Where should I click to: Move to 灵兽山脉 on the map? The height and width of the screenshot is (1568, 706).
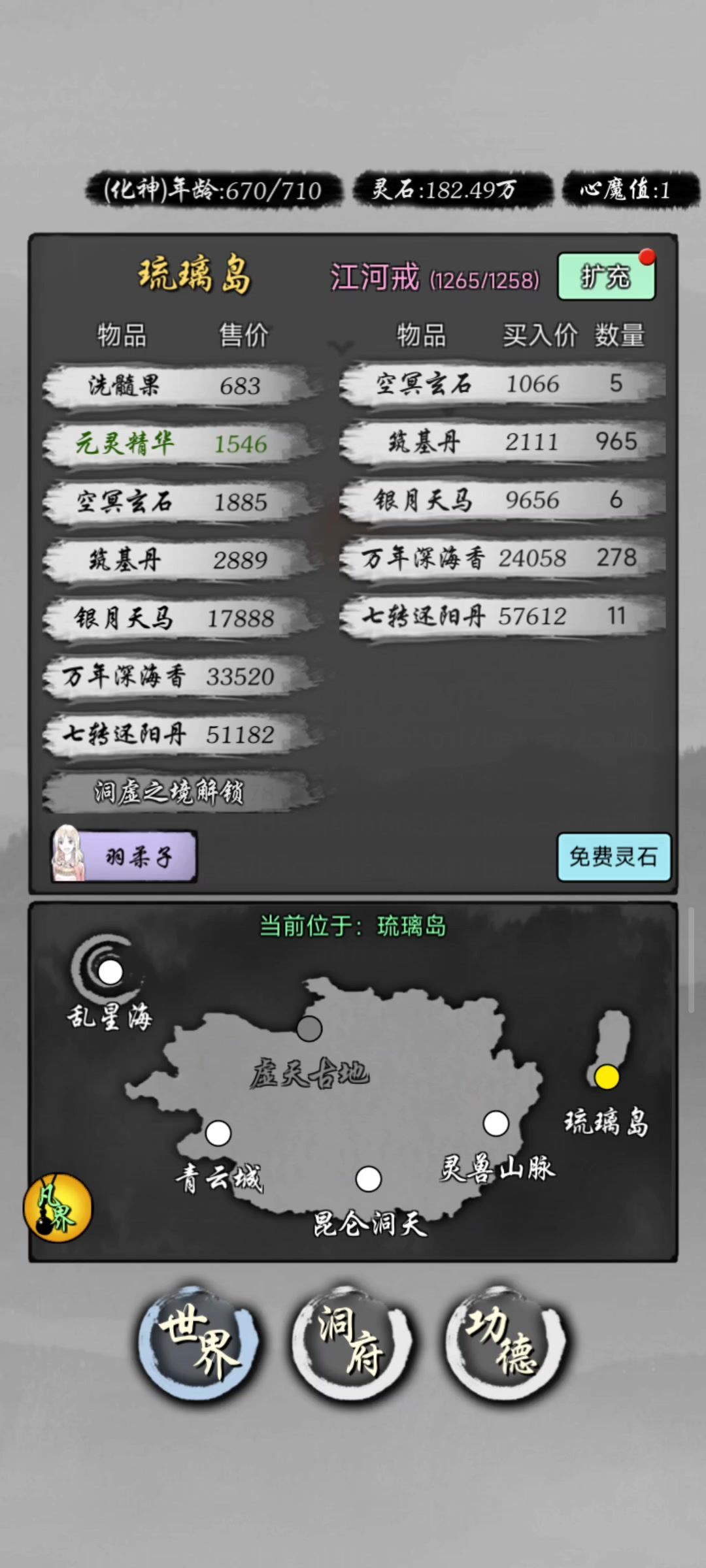coord(496,1124)
